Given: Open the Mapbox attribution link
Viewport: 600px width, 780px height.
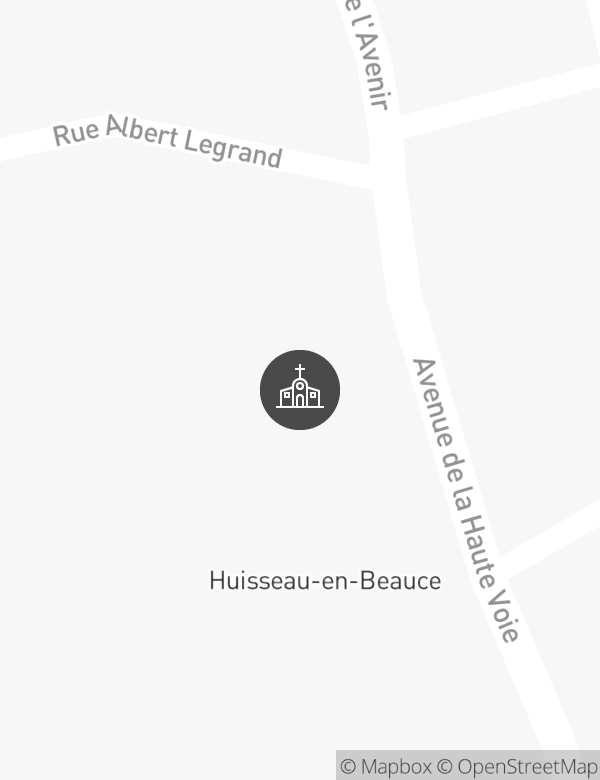Looking at the screenshot, I should click(386, 767).
